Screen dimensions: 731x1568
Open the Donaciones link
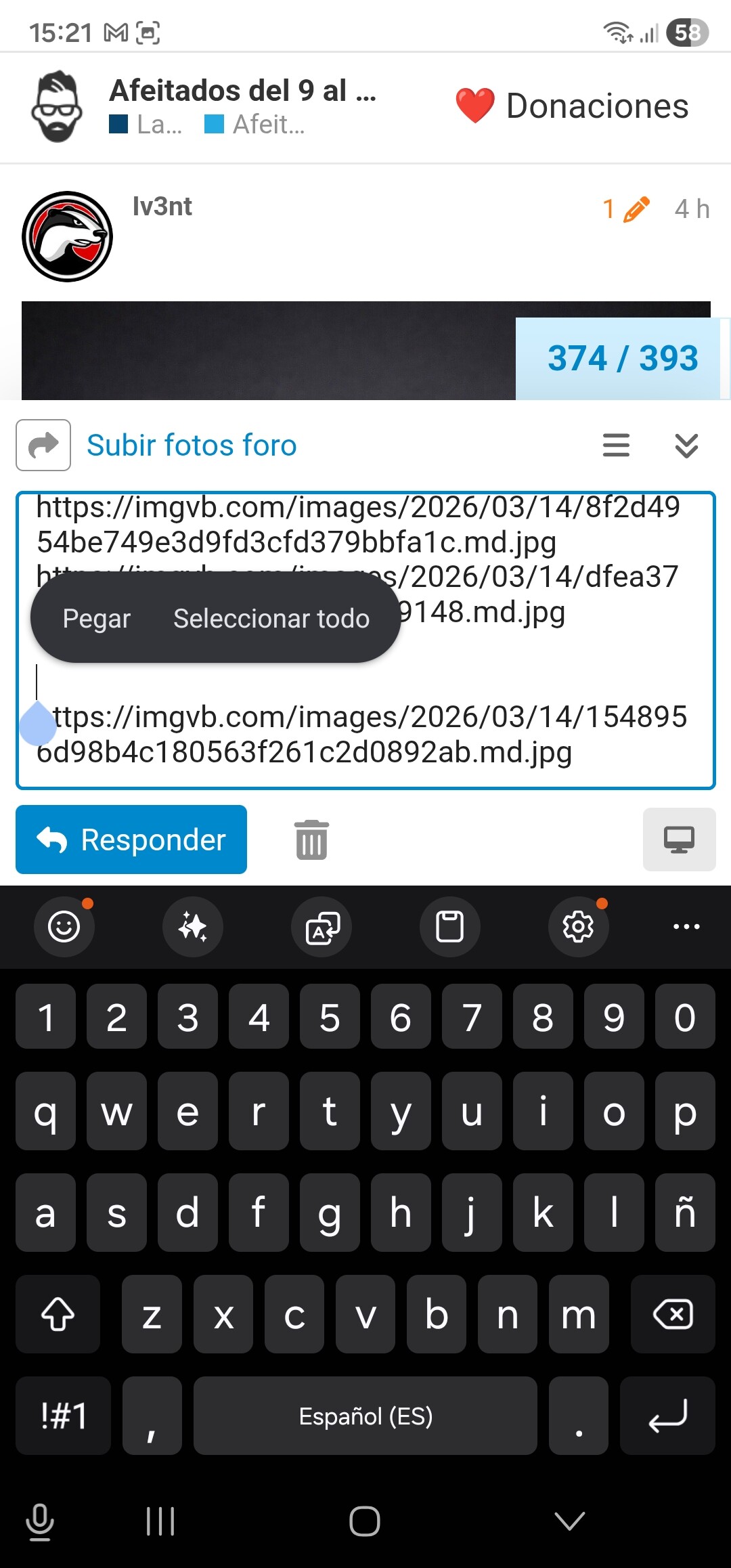(573, 106)
